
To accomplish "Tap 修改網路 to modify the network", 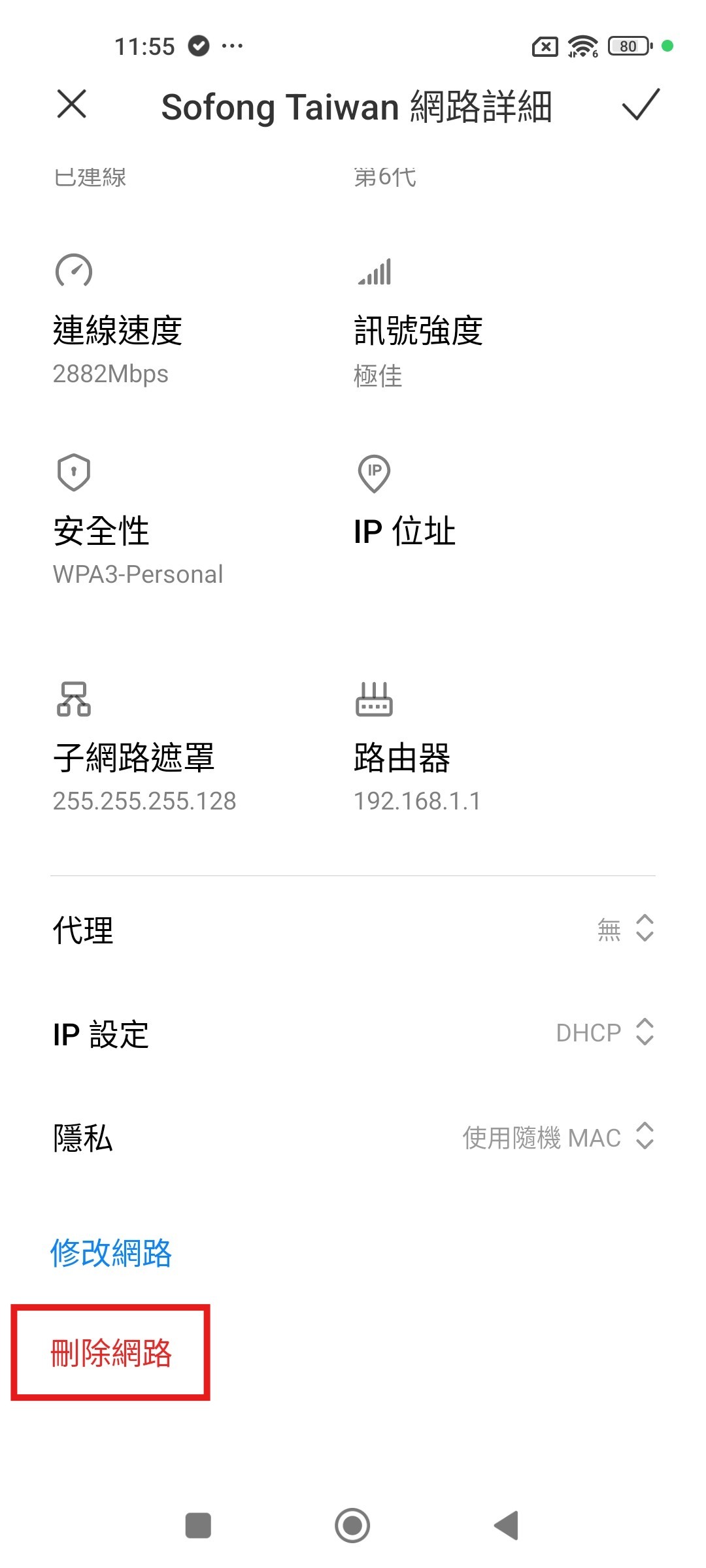I will [111, 1253].
